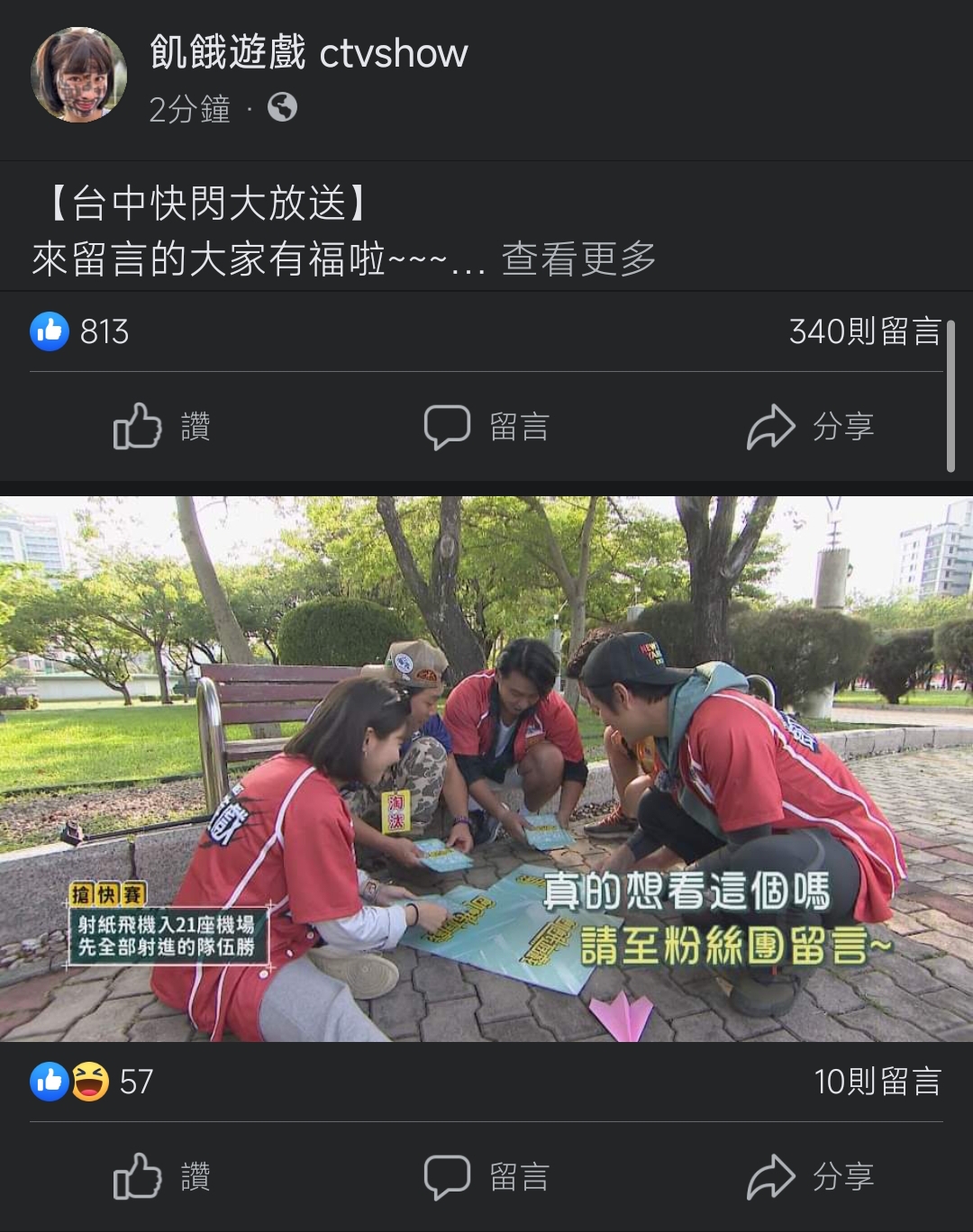Open the photo's 10則留言 comments
The height and width of the screenshot is (1232, 973).
[877, 1082]
